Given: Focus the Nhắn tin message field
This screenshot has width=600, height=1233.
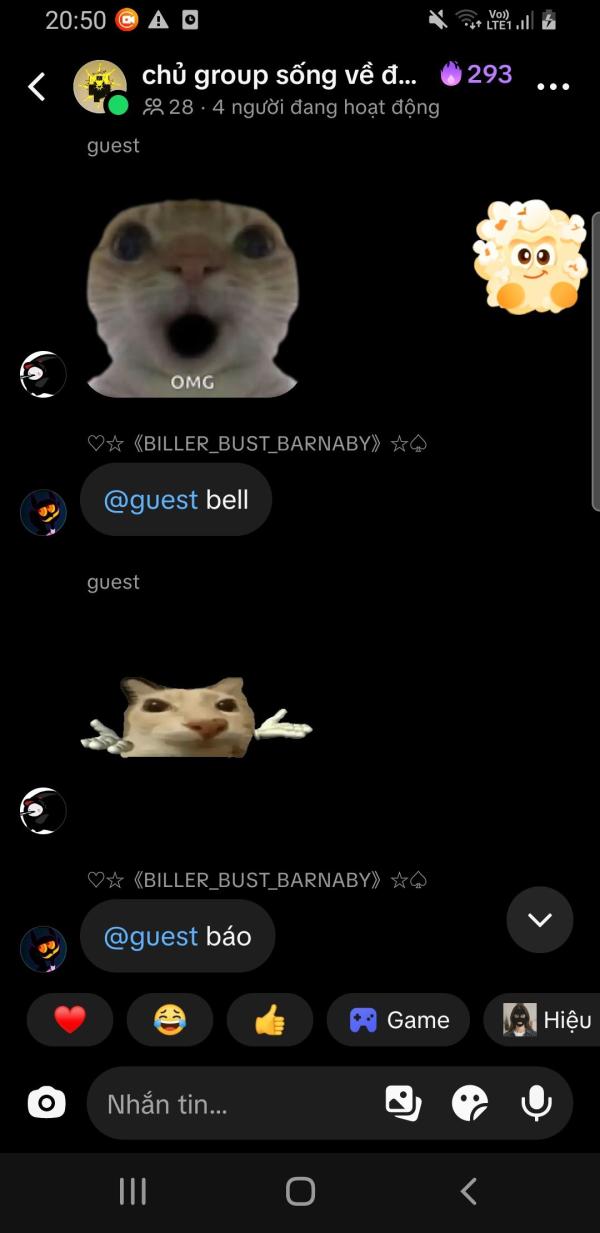Looking at the screenshot, I should [235, 1104].
